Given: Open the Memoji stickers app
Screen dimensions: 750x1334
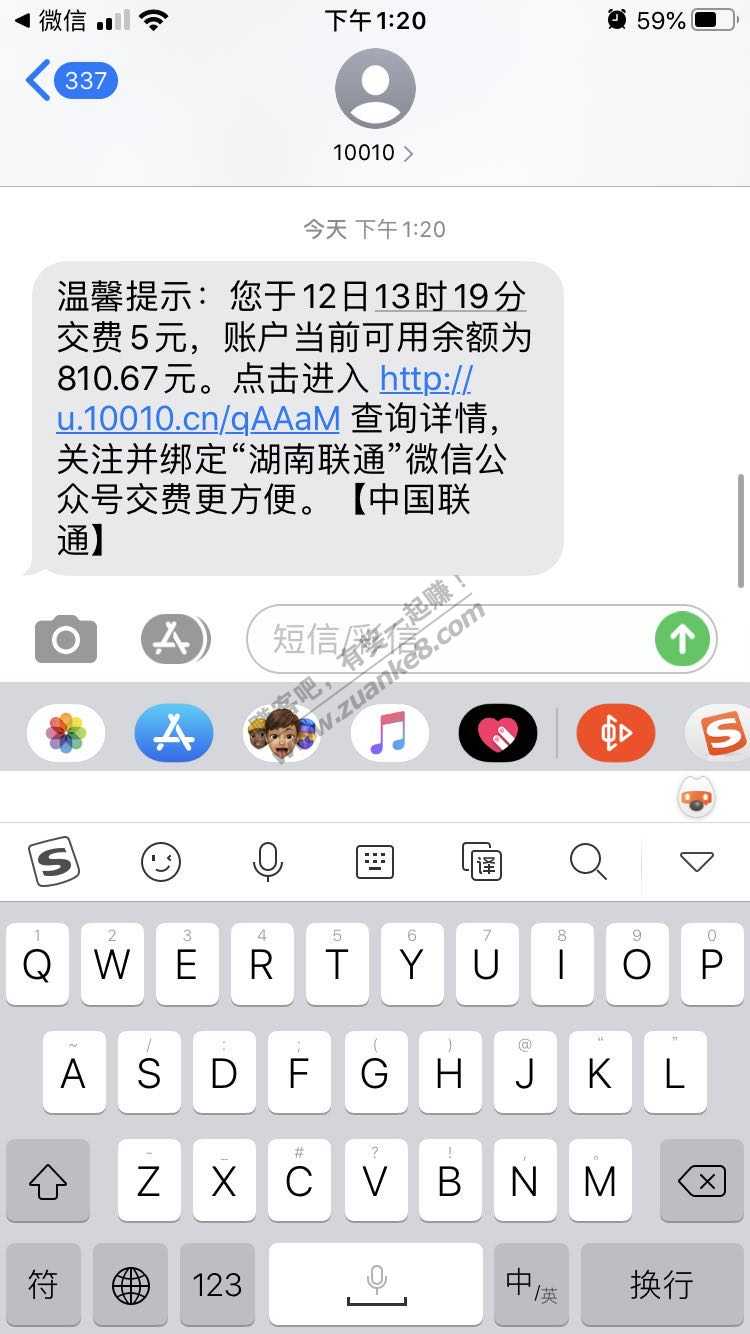Looking at the screenshot, I should tap(282, 733).
